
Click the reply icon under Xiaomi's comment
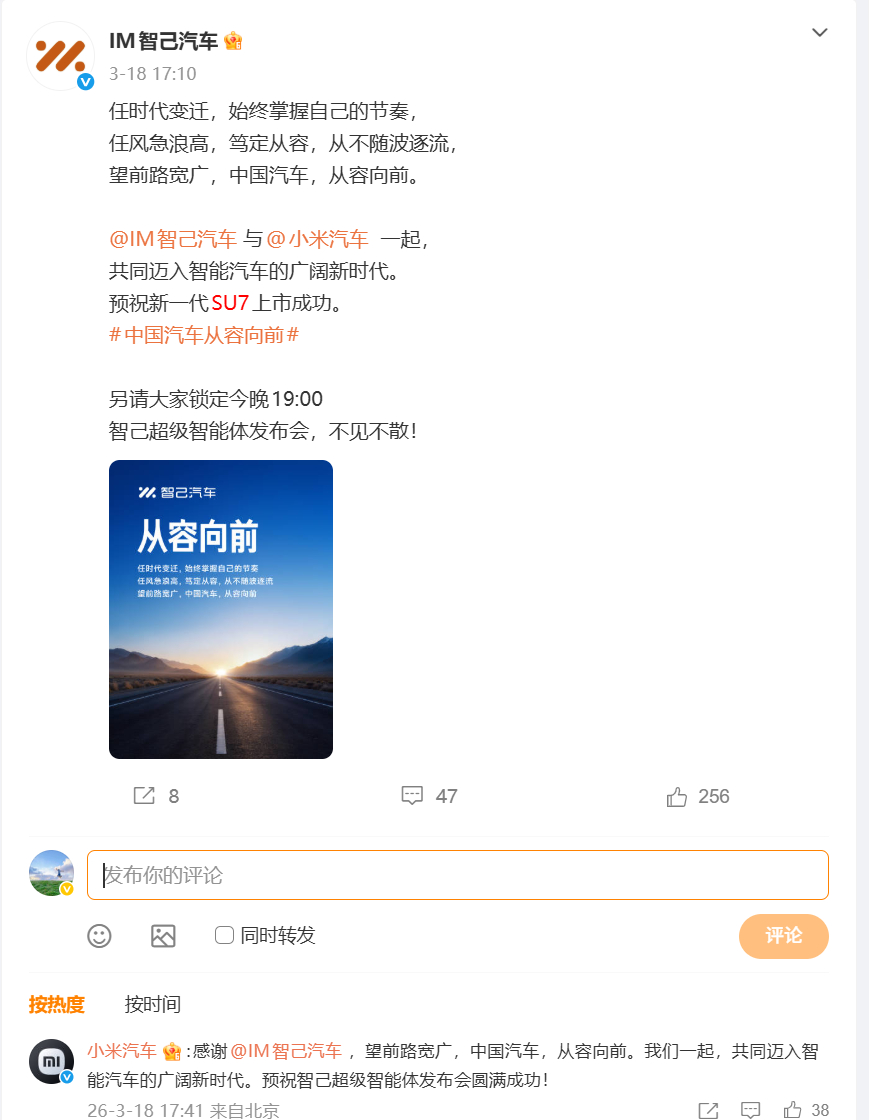point(750,1109)
